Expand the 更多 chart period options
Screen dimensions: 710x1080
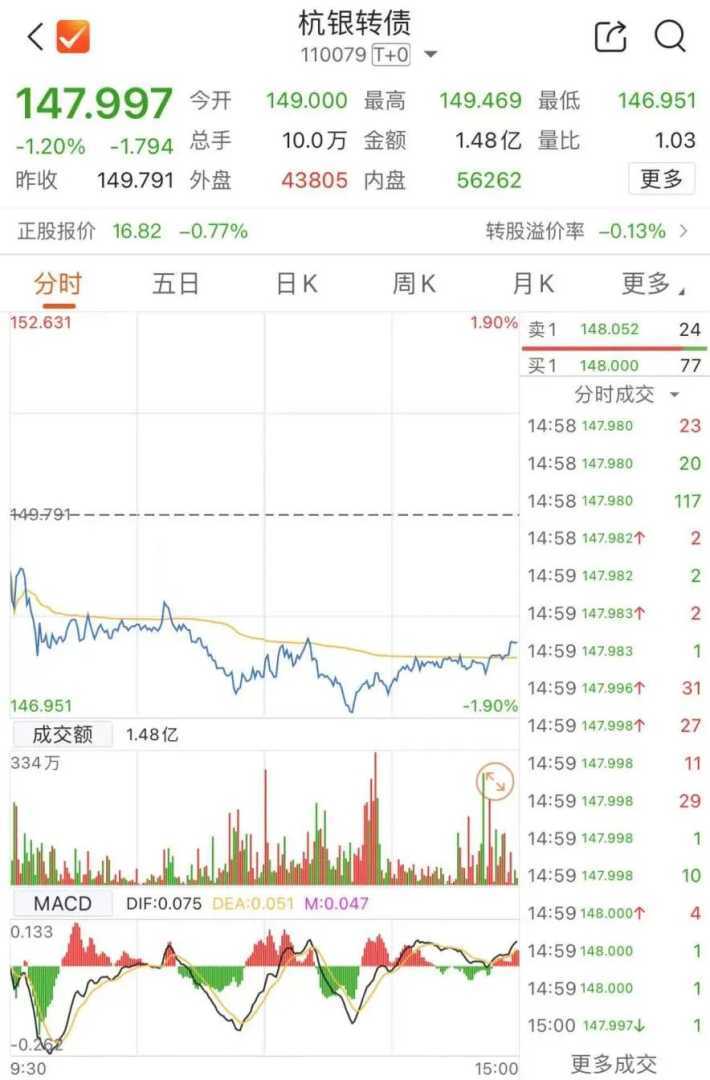click(x=652, y=284)
